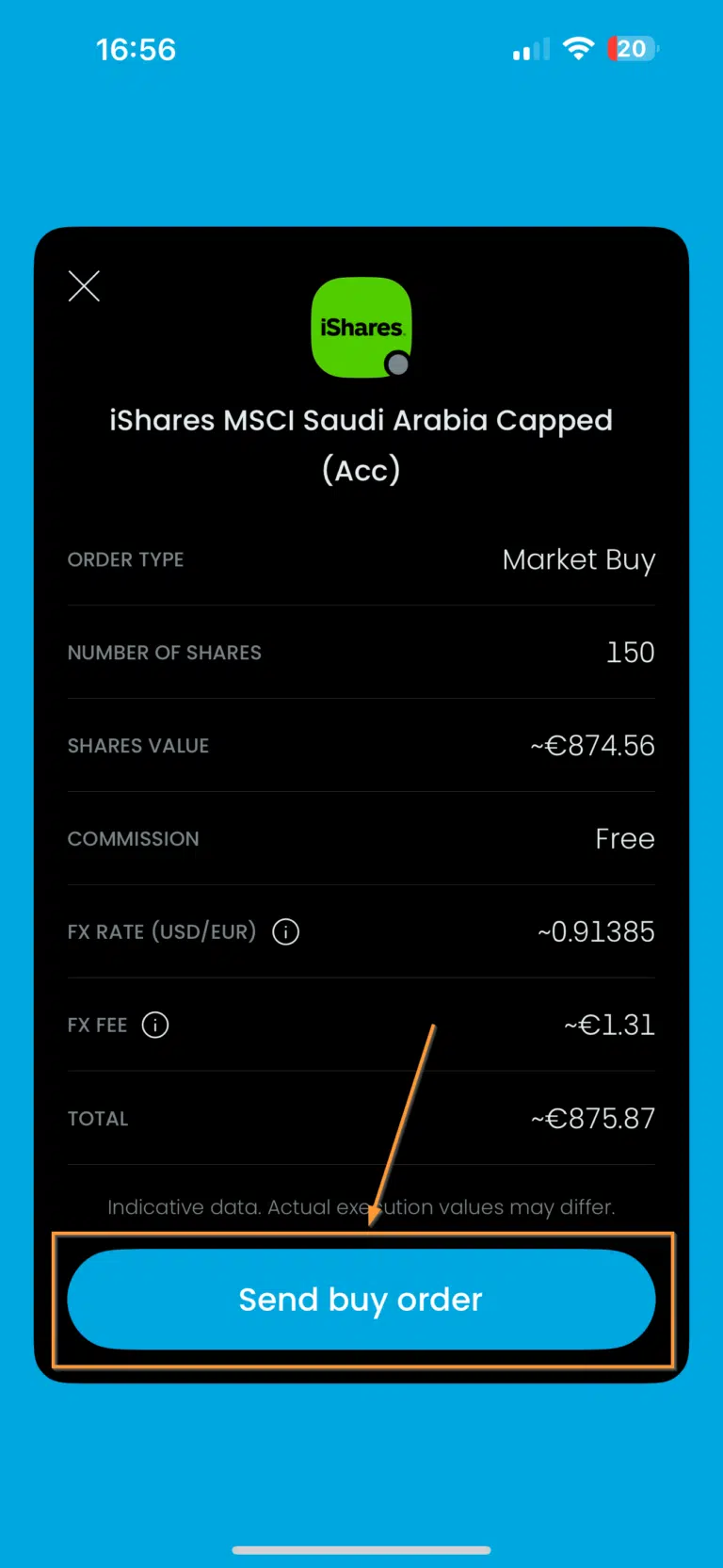Open the FX fee info tooltip
This screenshot has height=1568, width=723.
click(156, 1025)
